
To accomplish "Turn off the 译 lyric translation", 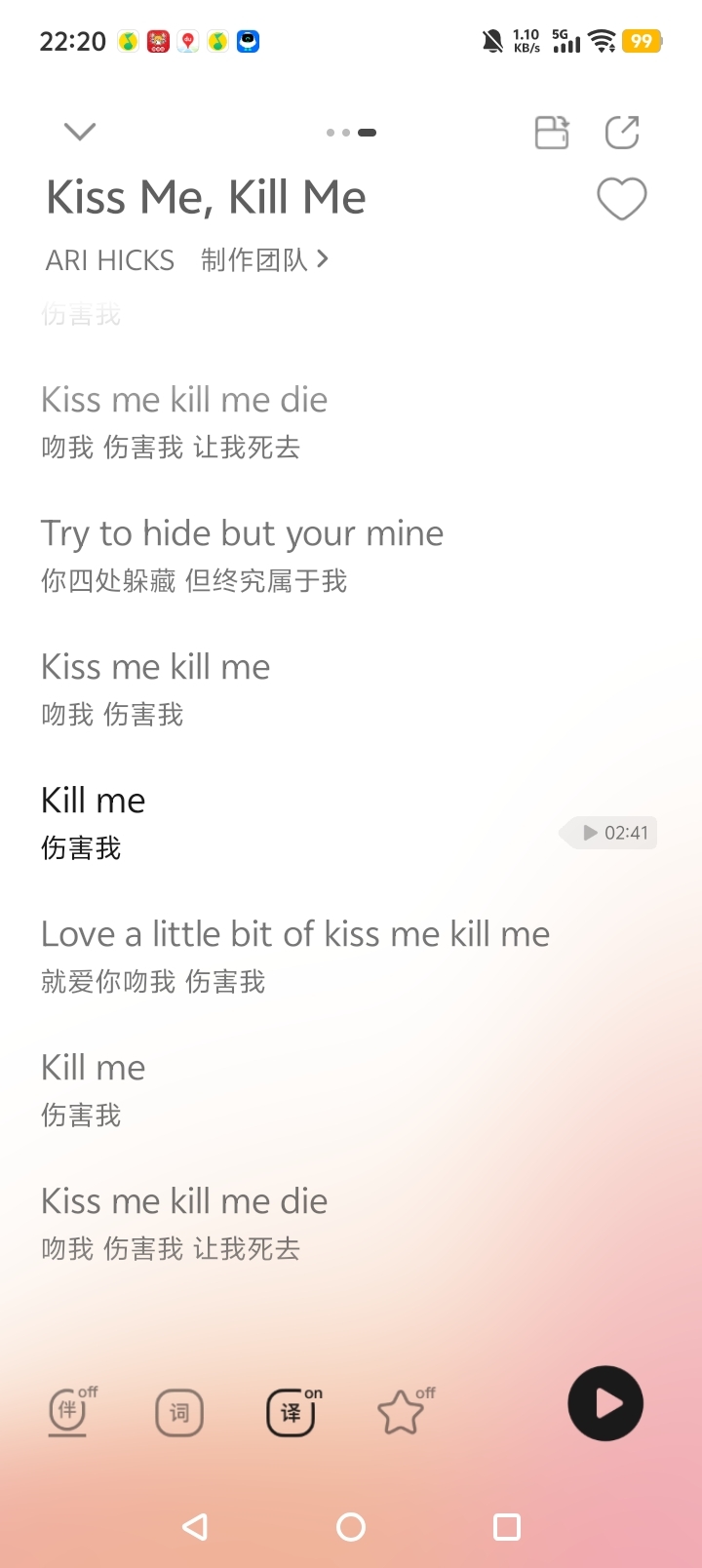I will click(292, 1412).
